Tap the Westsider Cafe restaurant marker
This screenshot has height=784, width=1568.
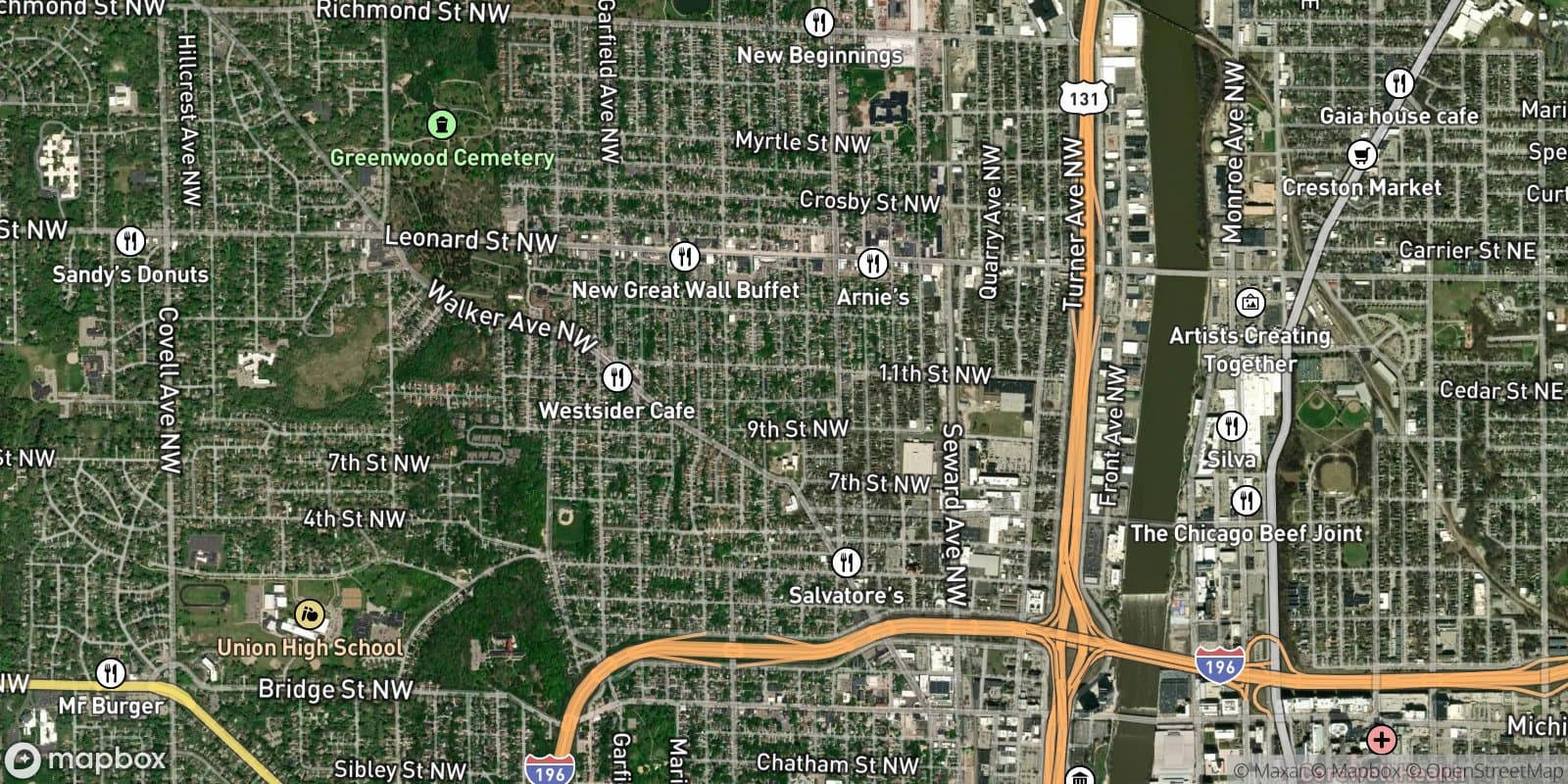click(616, 376)
